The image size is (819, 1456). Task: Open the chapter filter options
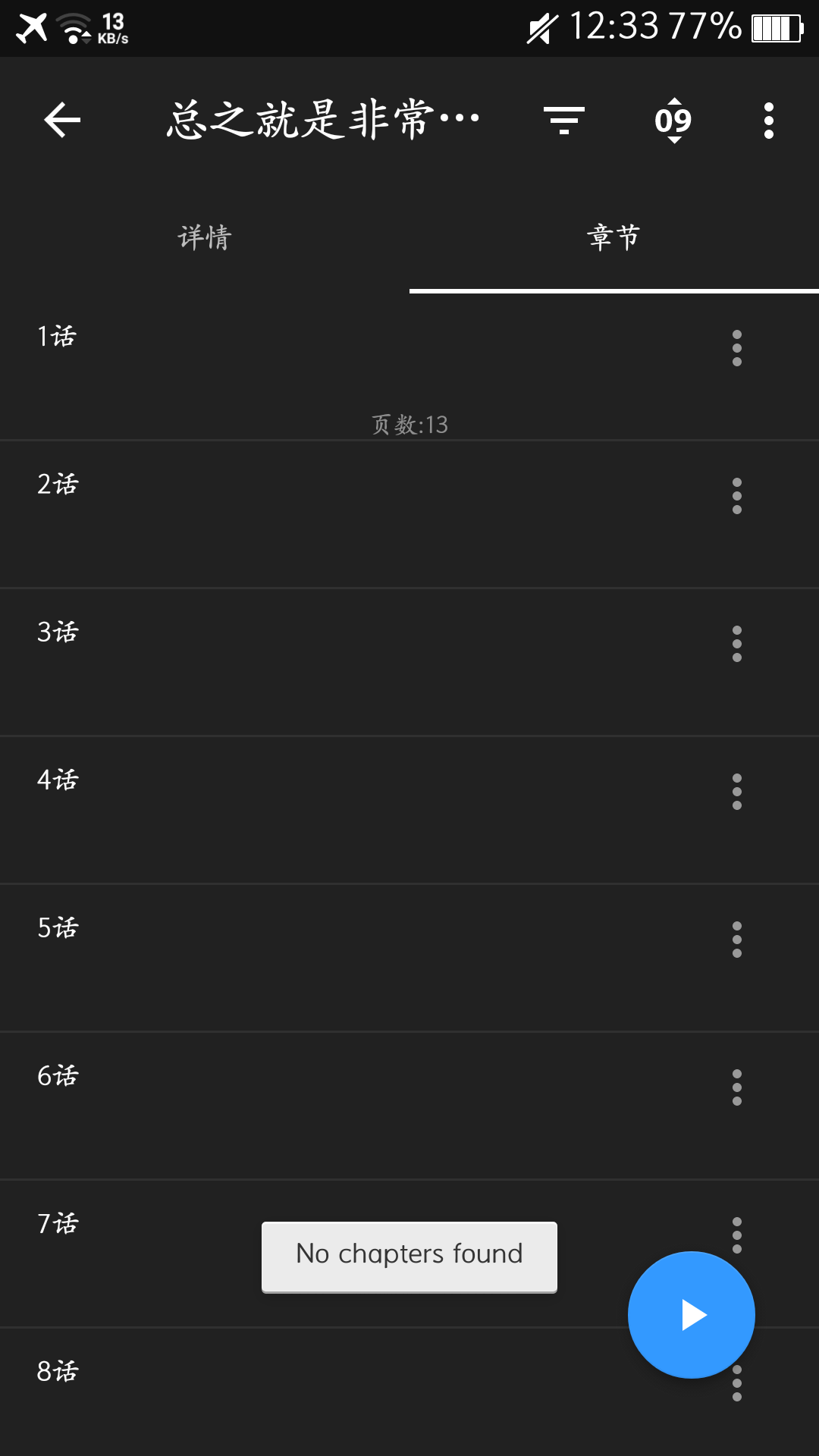[x=564, y=120]
